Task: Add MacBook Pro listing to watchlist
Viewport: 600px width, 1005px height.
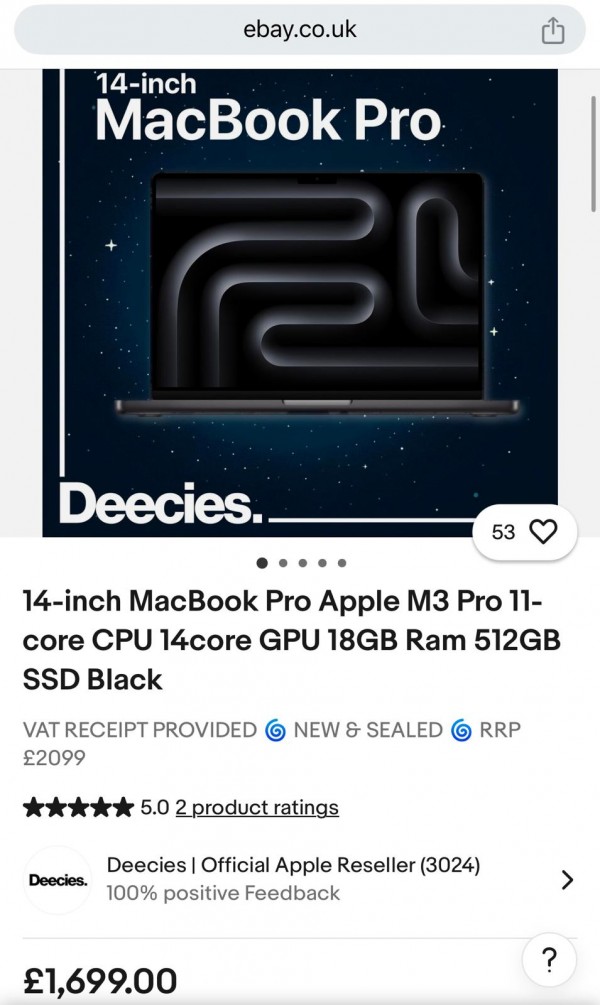Action: 524,532
